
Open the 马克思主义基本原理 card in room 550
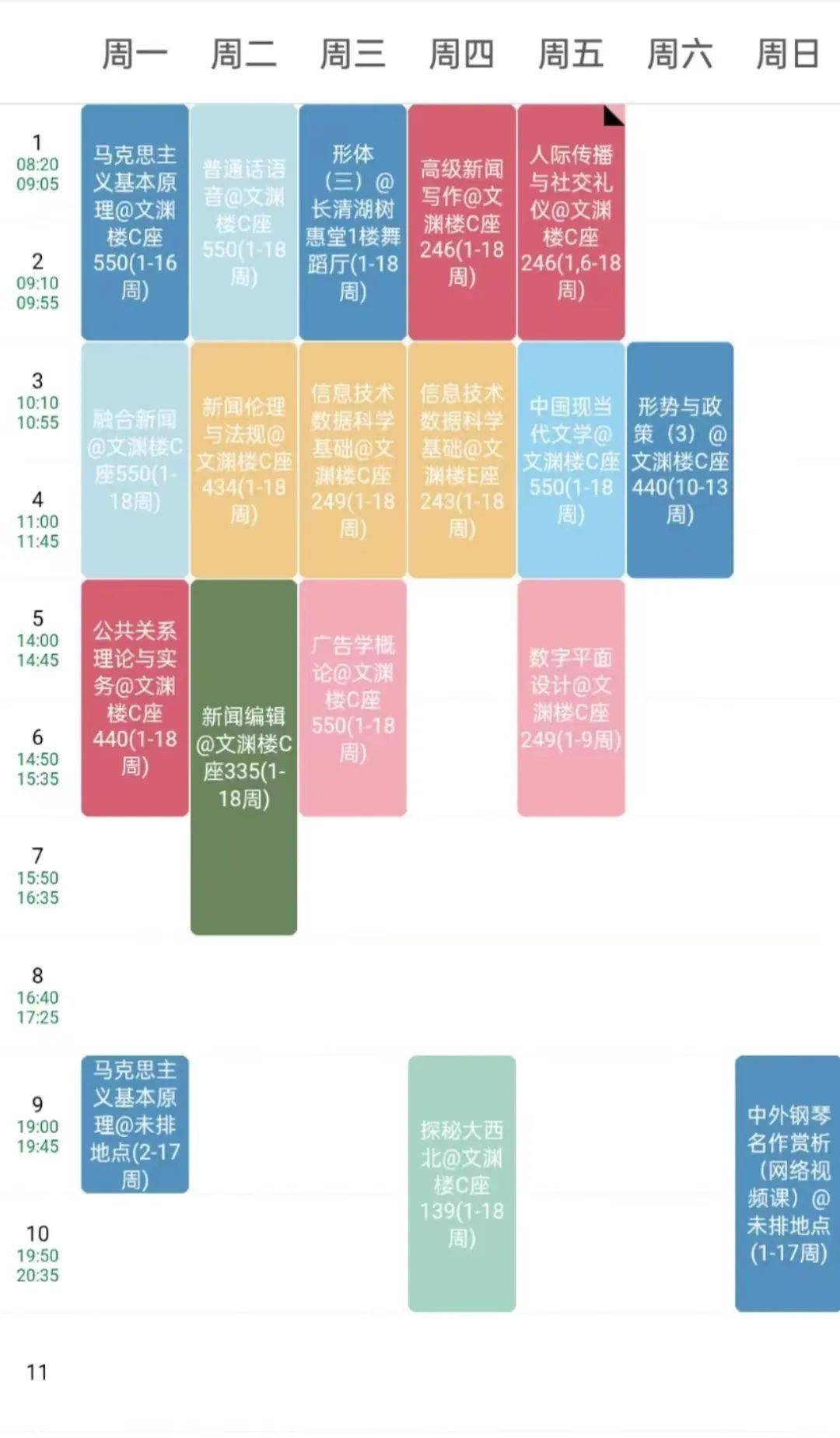pyautogui.click(x=135, y=222)
